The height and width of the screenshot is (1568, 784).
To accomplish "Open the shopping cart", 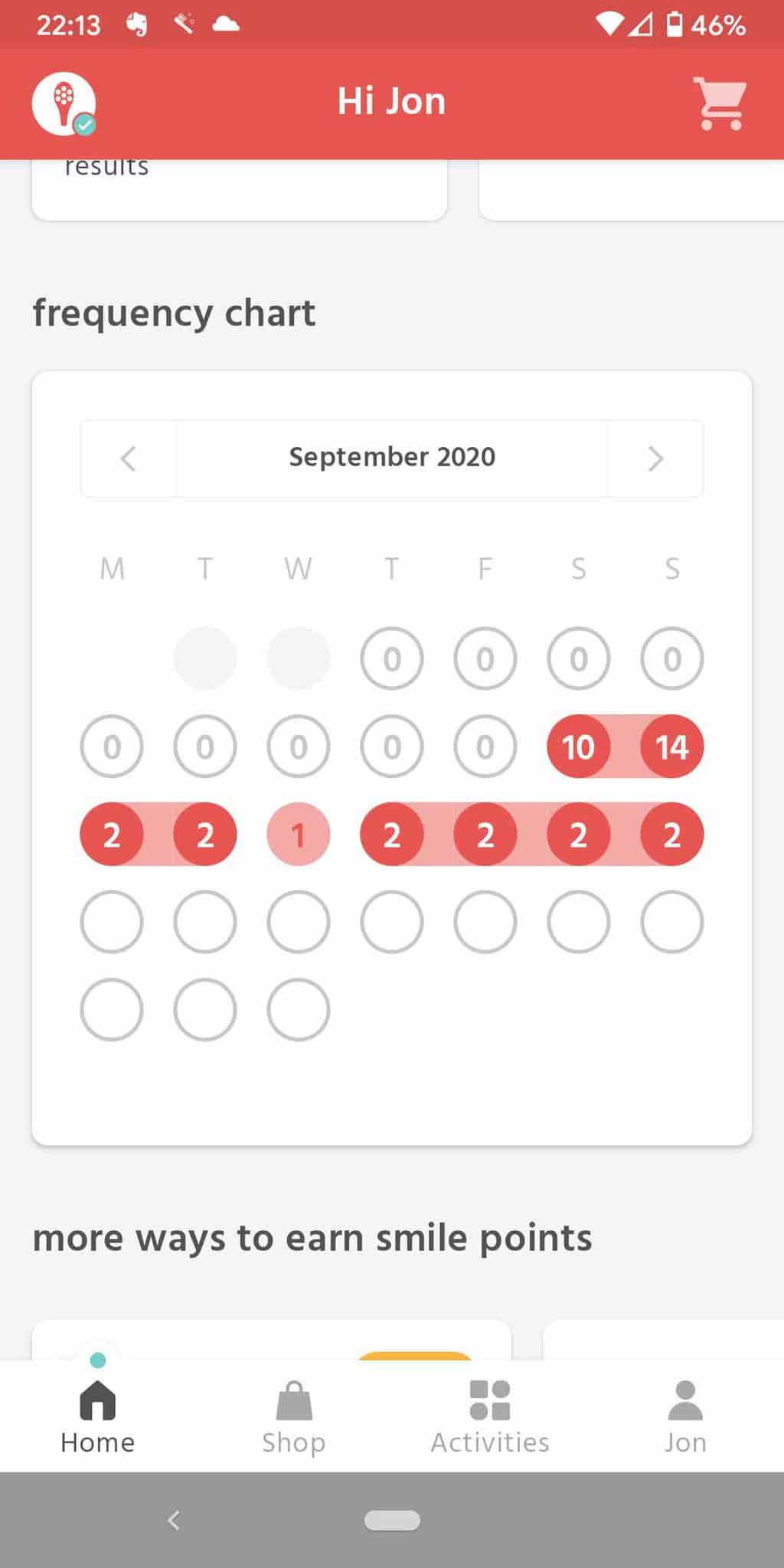I will pos(720,103).
